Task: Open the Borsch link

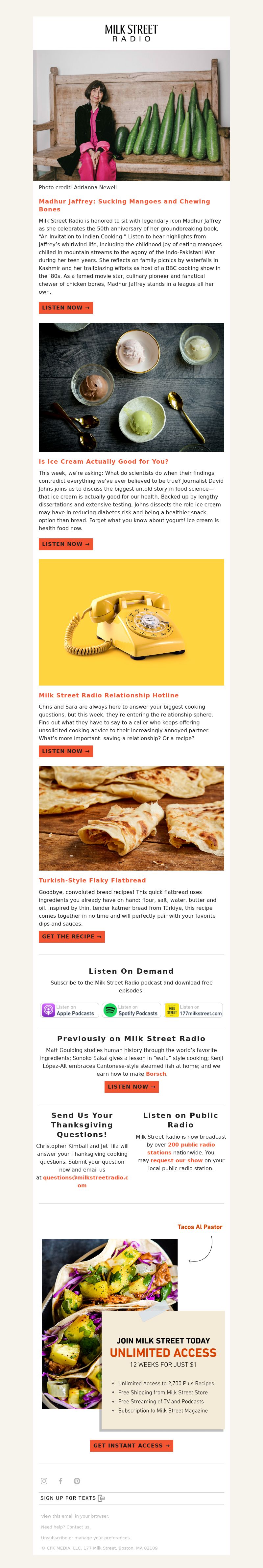Action: (156, 1074)
